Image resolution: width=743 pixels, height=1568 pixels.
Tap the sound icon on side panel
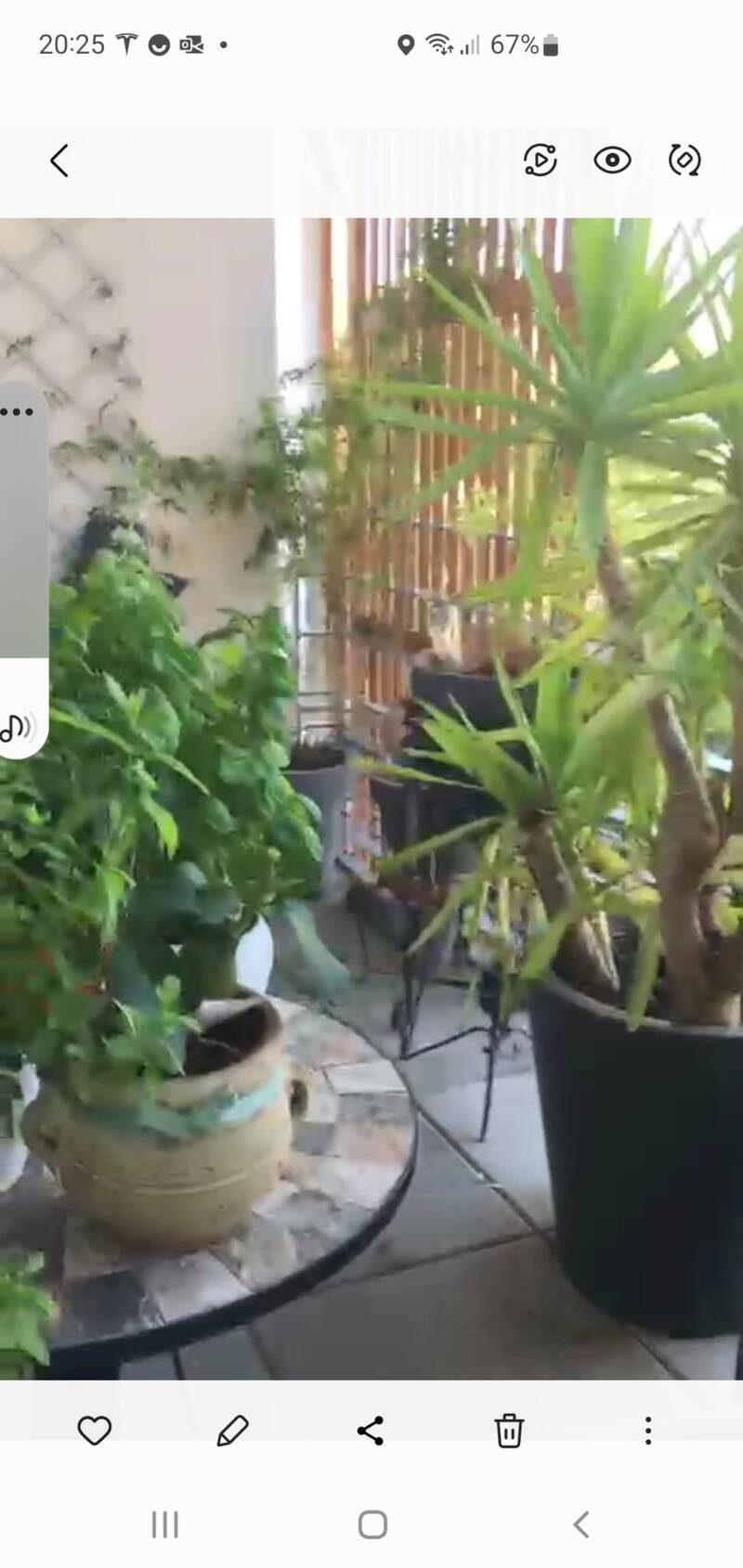coord(17,727)
